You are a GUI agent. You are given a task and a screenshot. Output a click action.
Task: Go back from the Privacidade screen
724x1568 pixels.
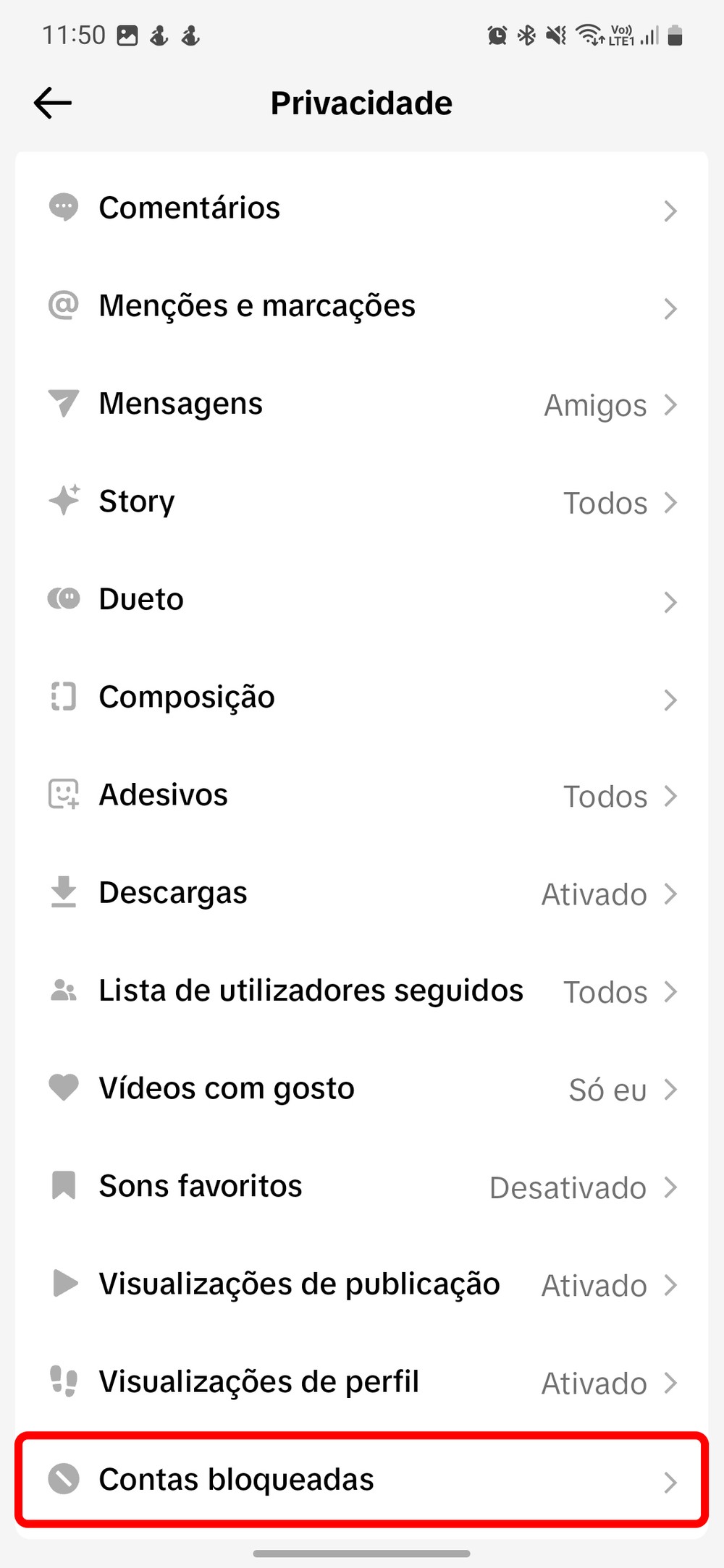[53, 103]
